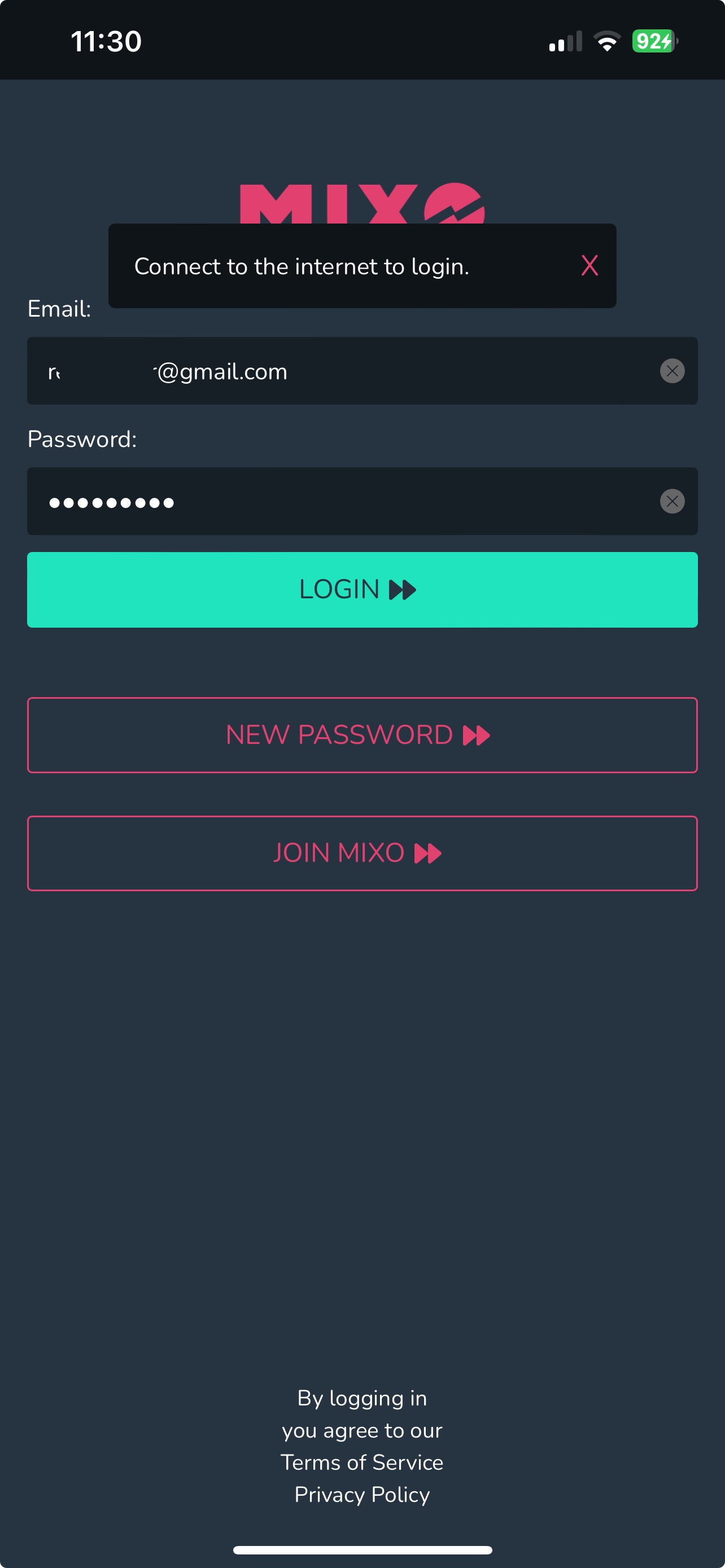Clear the password field
Image resolution: width=725 pixels, height=1568 pixels.
point(671,502)
